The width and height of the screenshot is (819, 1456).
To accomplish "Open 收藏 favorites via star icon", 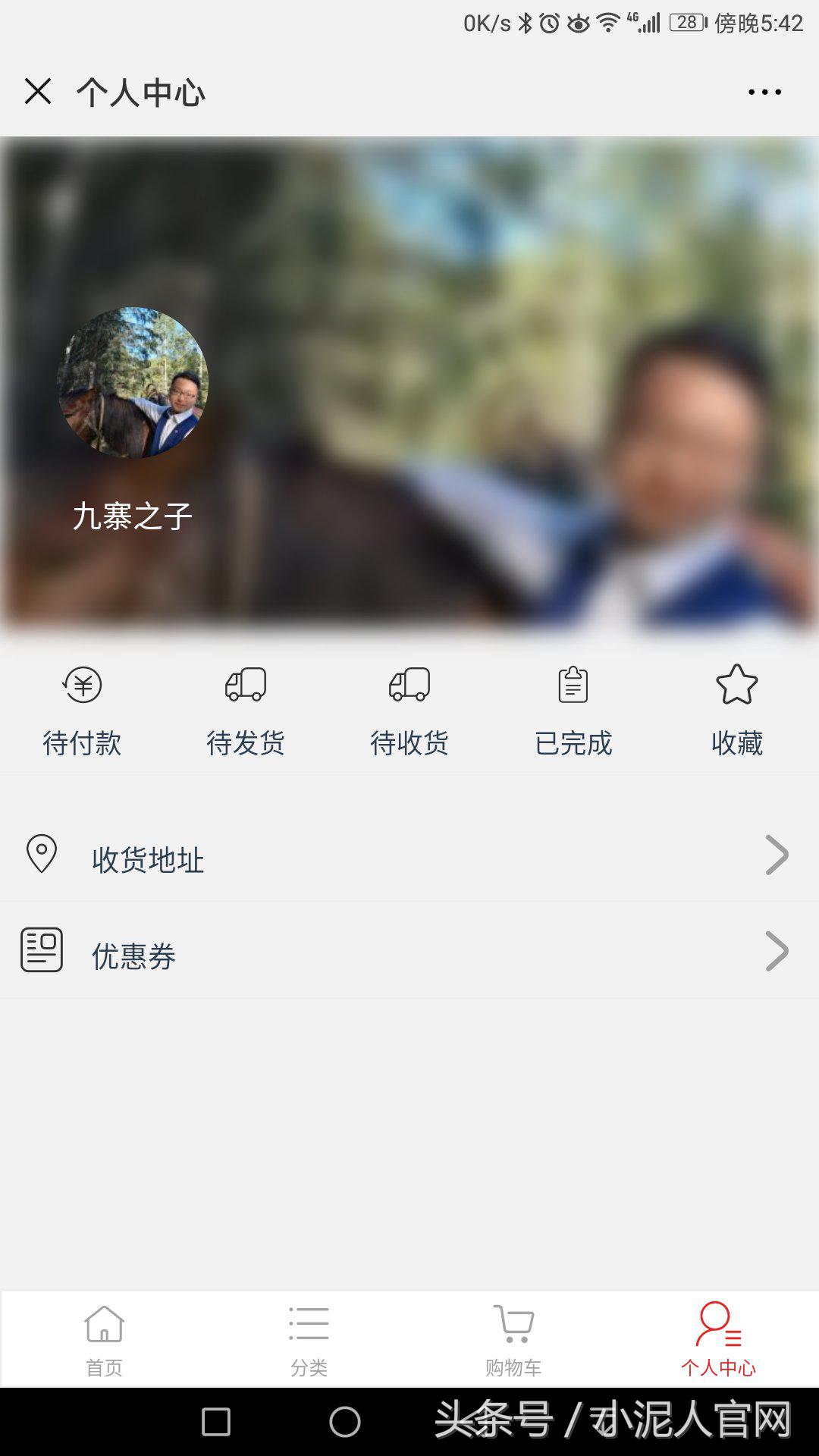I will pos(737,686).
